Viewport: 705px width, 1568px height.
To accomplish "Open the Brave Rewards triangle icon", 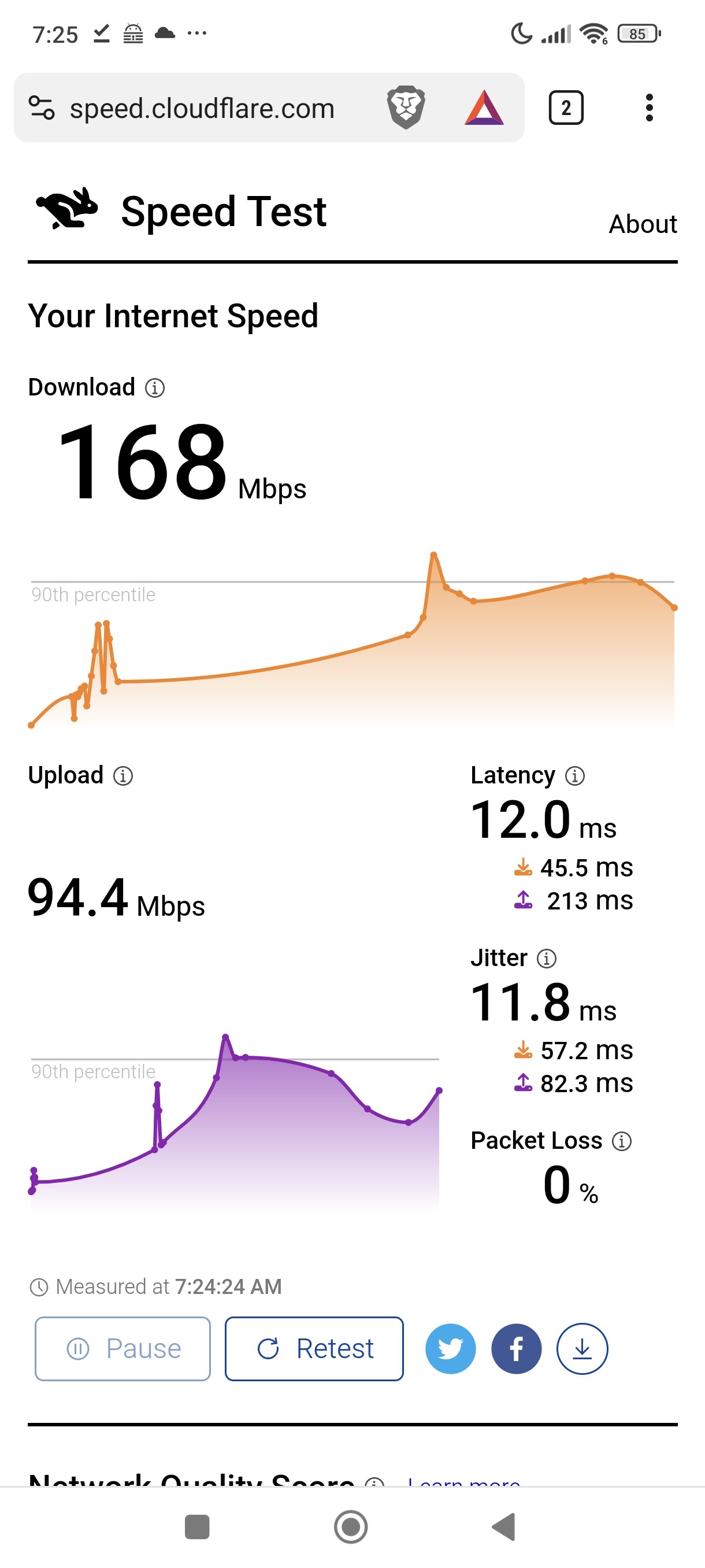I will [484, 108].
